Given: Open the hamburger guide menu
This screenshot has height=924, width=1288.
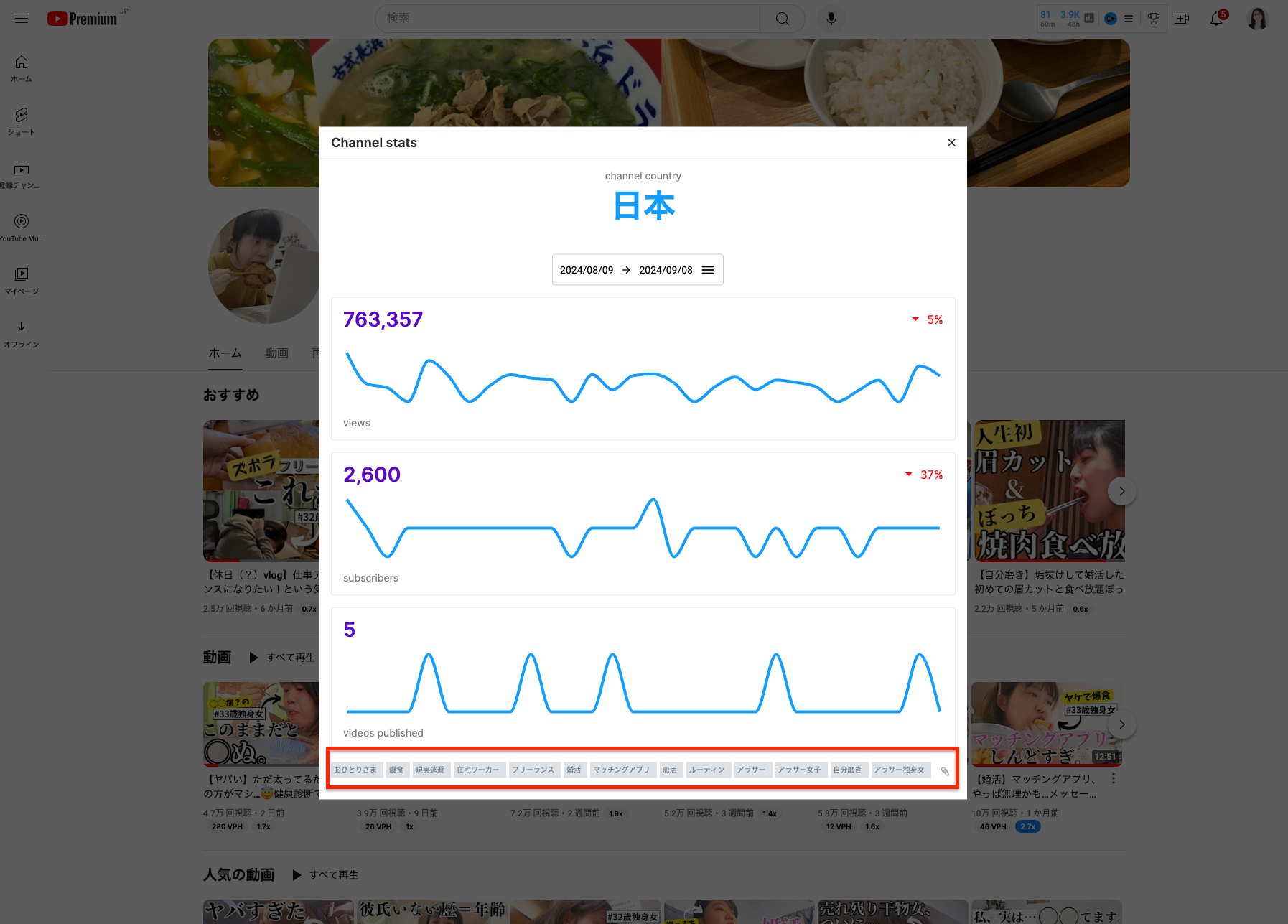Looking at the screenshot, I should point(22,19).
